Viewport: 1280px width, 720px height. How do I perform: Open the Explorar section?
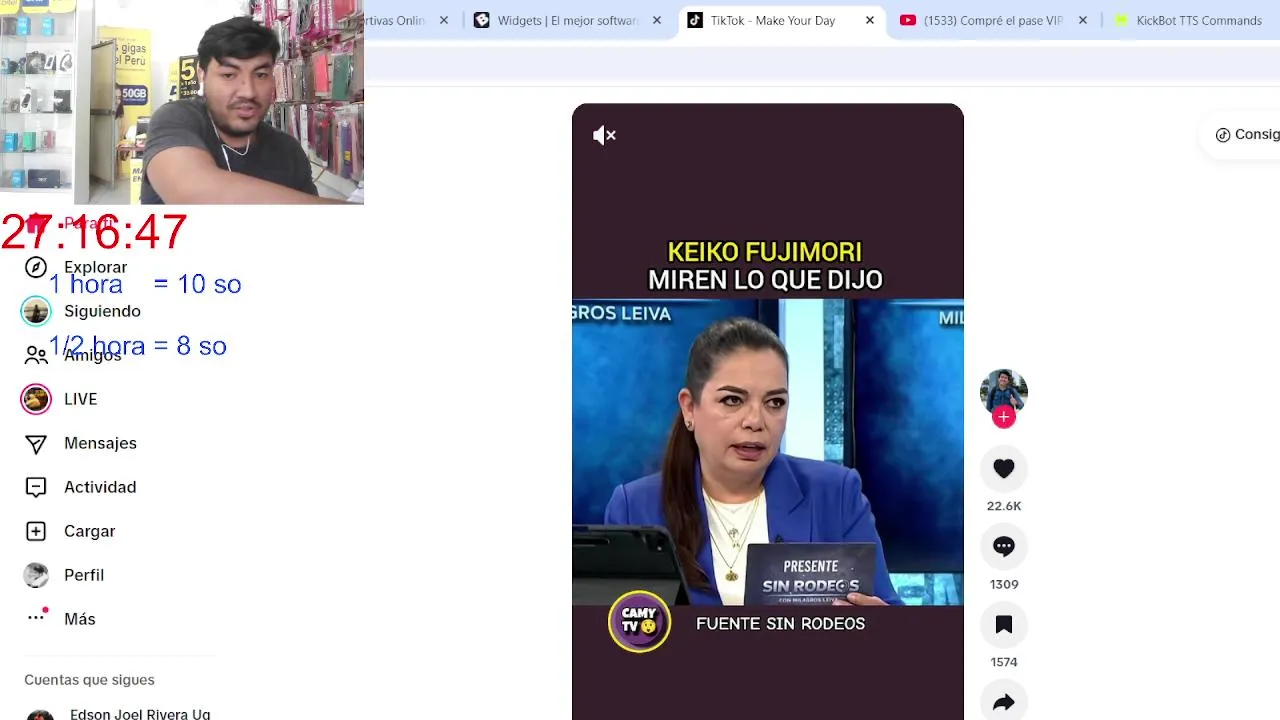pyautogui.click(x=94, y=267)
